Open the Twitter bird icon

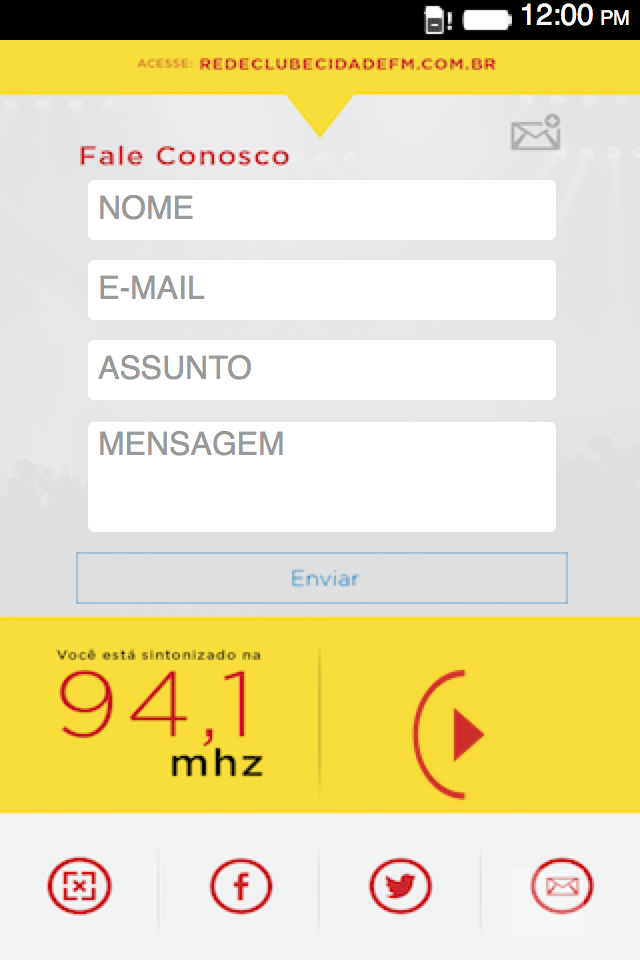tap(401, 887)
